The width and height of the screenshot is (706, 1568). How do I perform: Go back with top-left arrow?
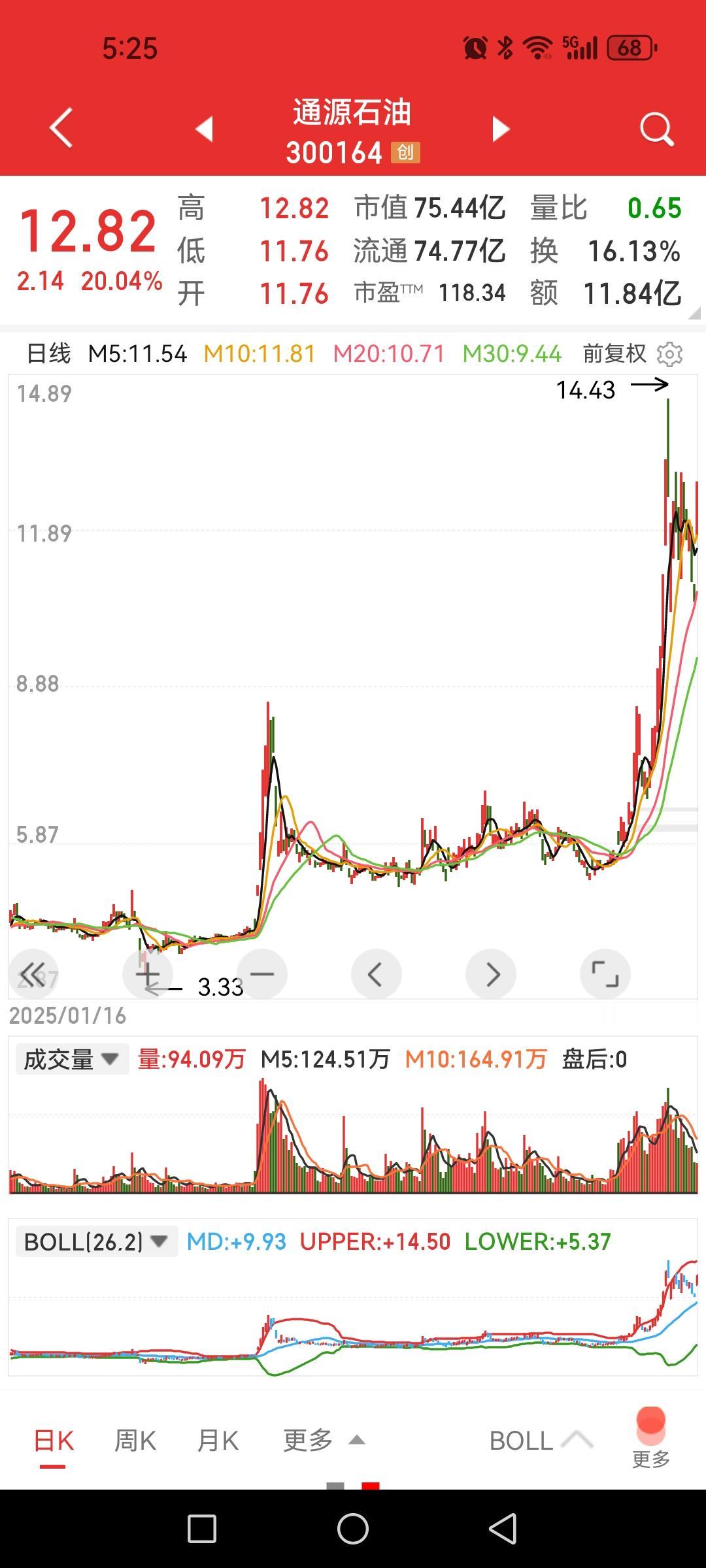(60, 128)
